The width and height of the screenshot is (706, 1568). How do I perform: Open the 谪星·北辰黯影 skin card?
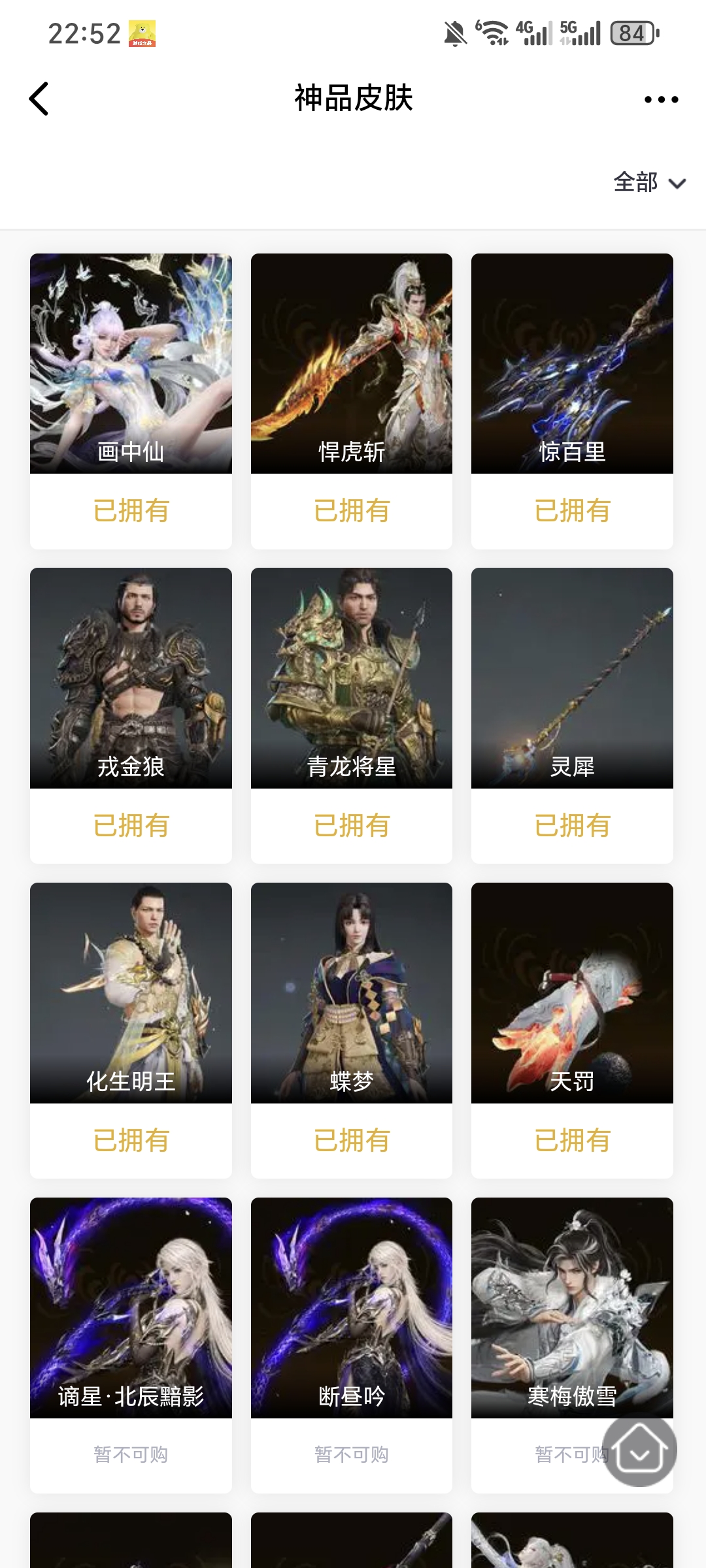(x=131, y=1308)
